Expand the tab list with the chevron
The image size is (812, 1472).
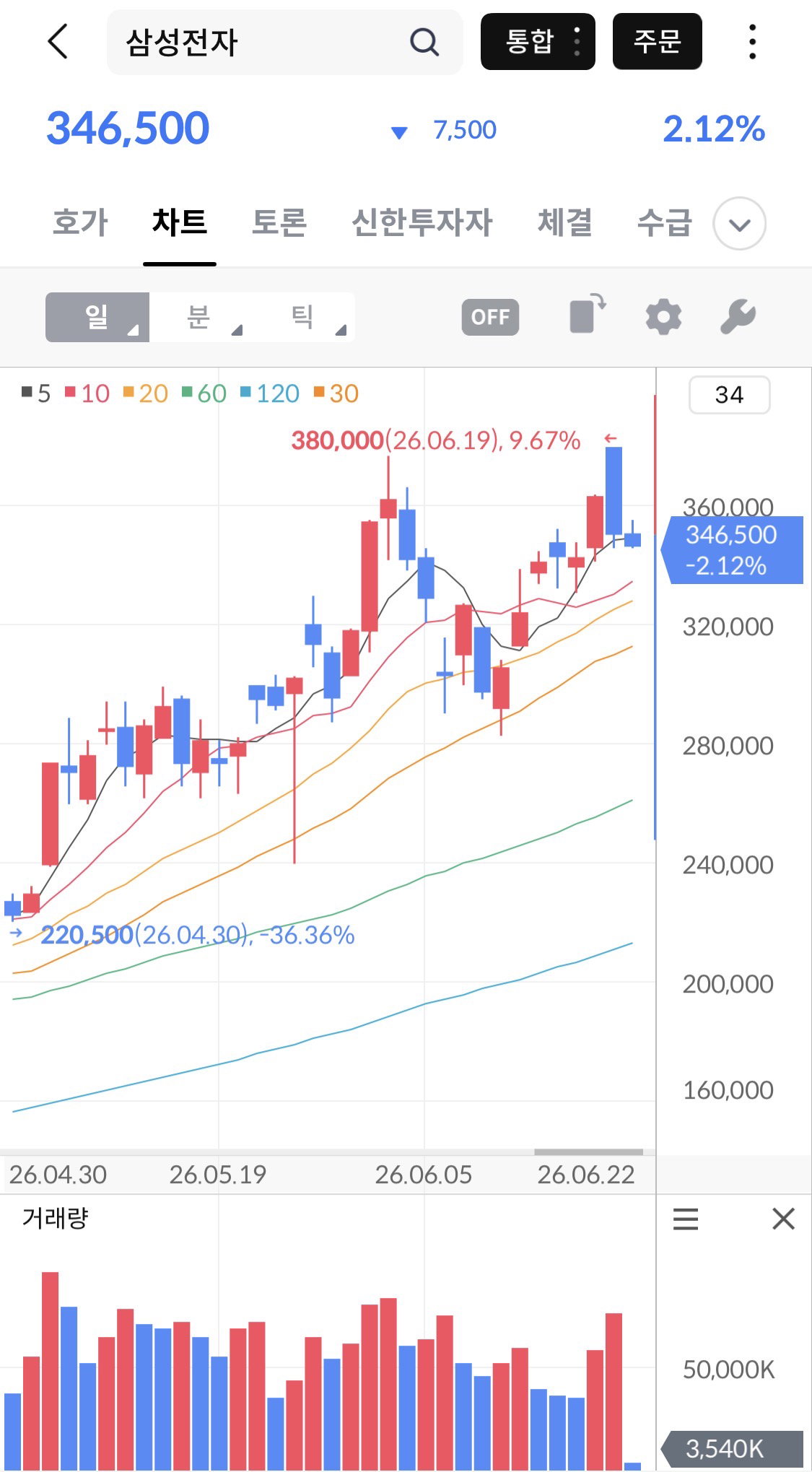[x=739, y=224]
